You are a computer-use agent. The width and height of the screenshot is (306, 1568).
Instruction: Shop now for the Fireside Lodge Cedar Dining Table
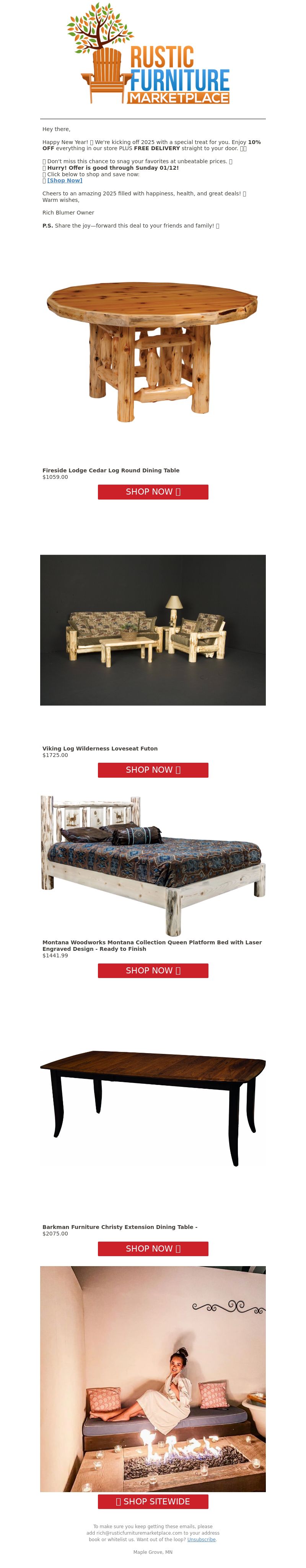(x=153, y=492)
